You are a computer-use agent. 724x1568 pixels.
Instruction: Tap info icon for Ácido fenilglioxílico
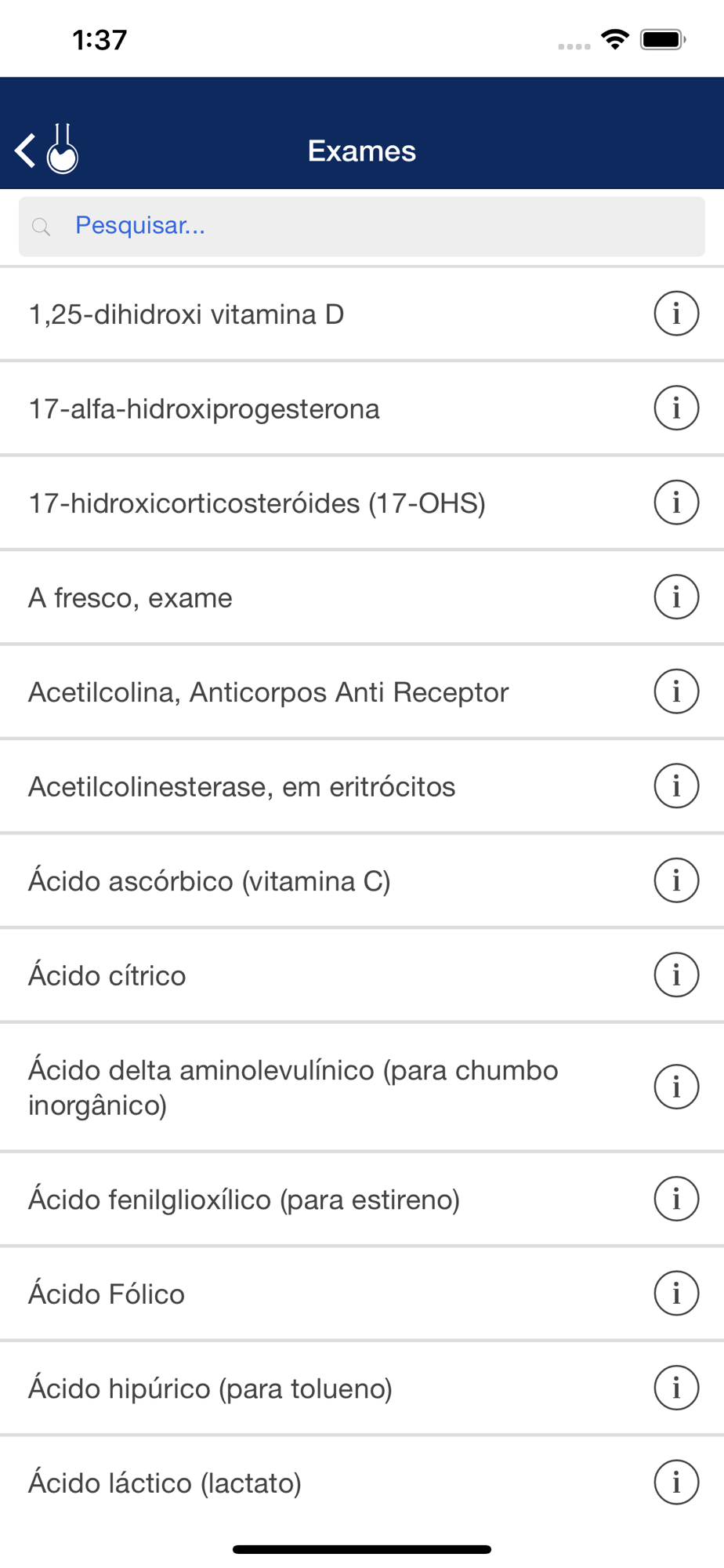coord(676,1200)
